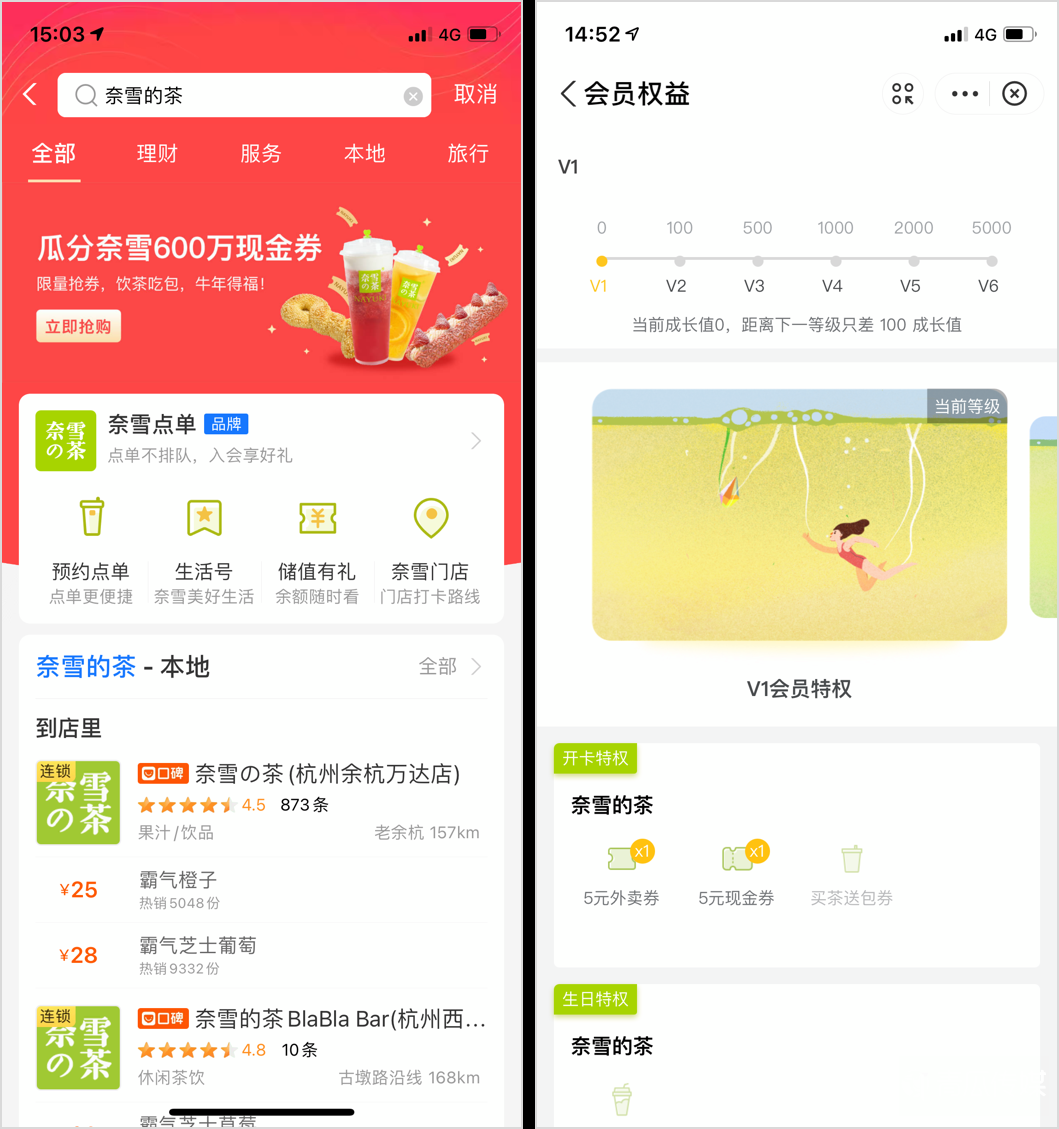Image resolution: width=1059 pixels, height=1129 pixels.
Task: Switch to the 旅行 tab
Action: click(x=467, y=154)
